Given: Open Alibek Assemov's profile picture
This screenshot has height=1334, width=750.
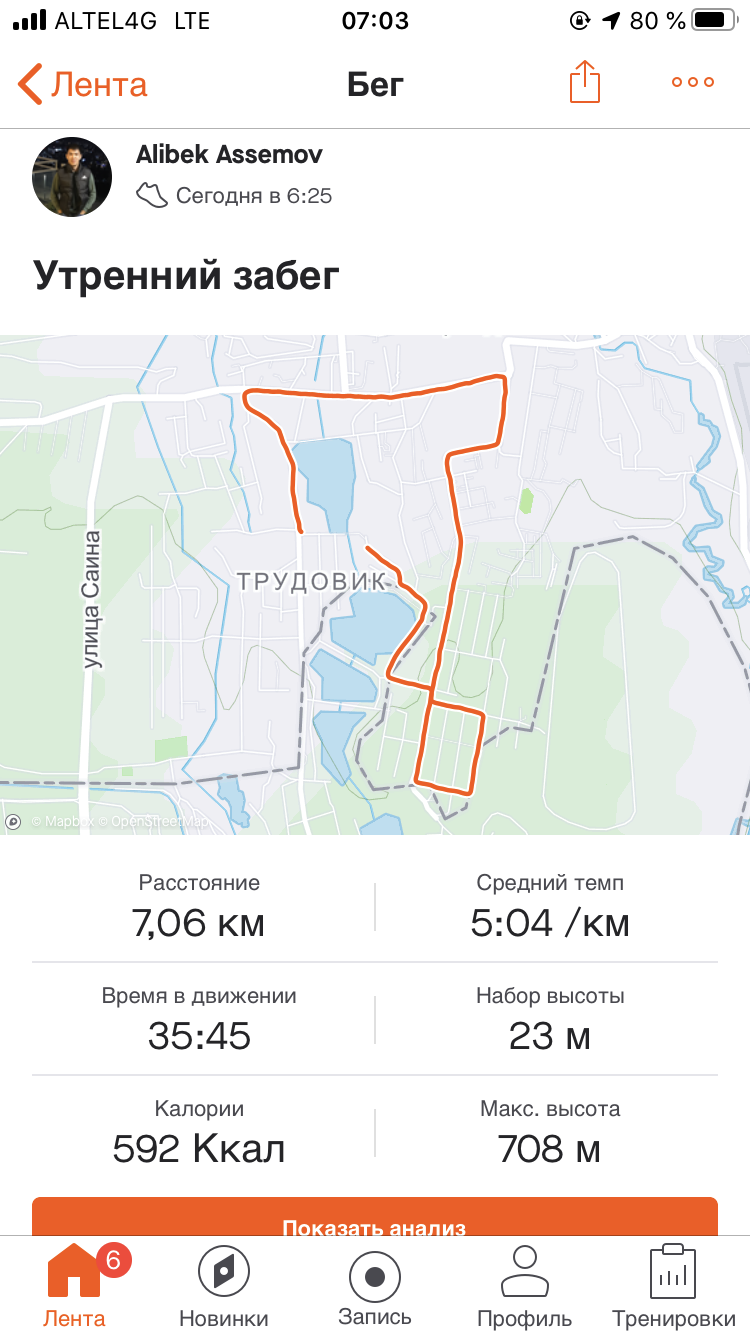Looking at the screenshot, I should (72, 177).
